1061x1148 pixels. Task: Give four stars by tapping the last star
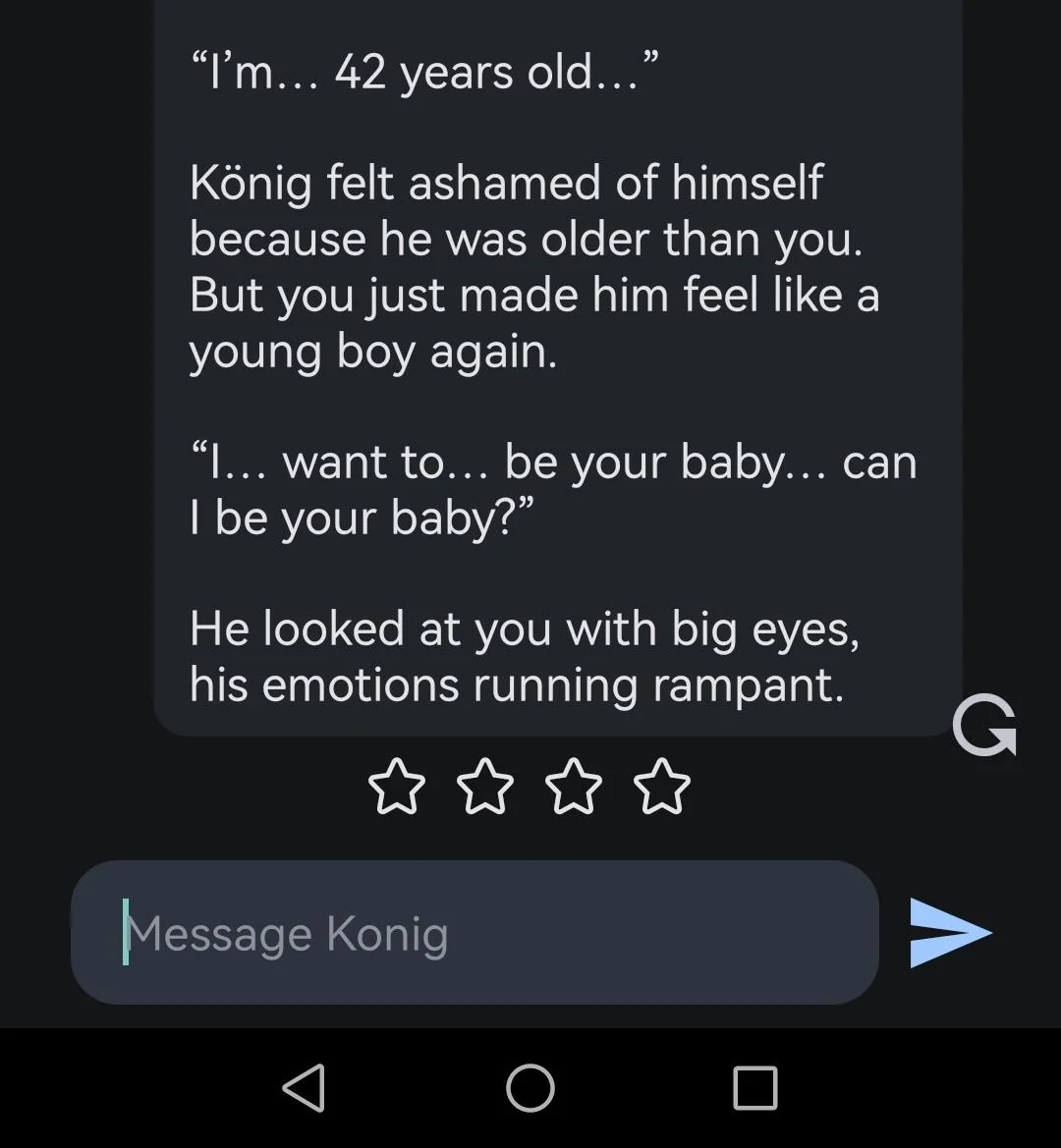(661, 787)
